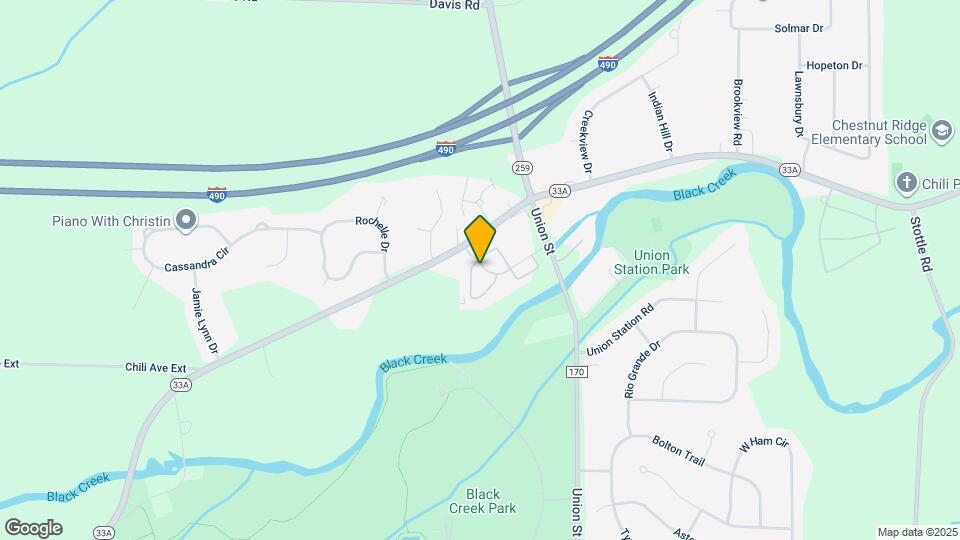This screenshot has width=960, height=540.
Task: Open the church pin near Chili
Action: (907, 183)
